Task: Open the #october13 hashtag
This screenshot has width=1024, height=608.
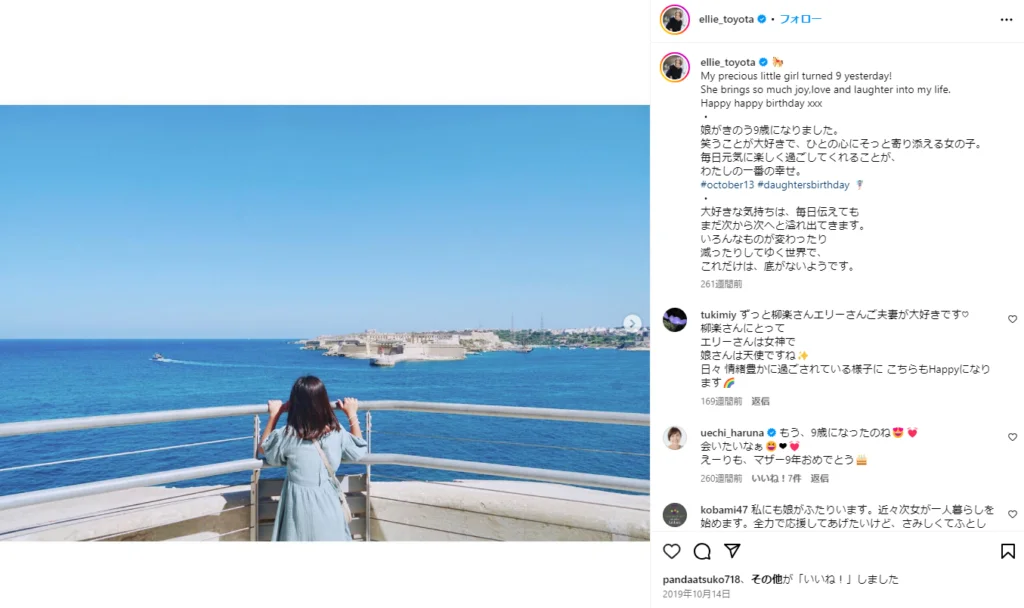Action: click(x=727, y=185)
